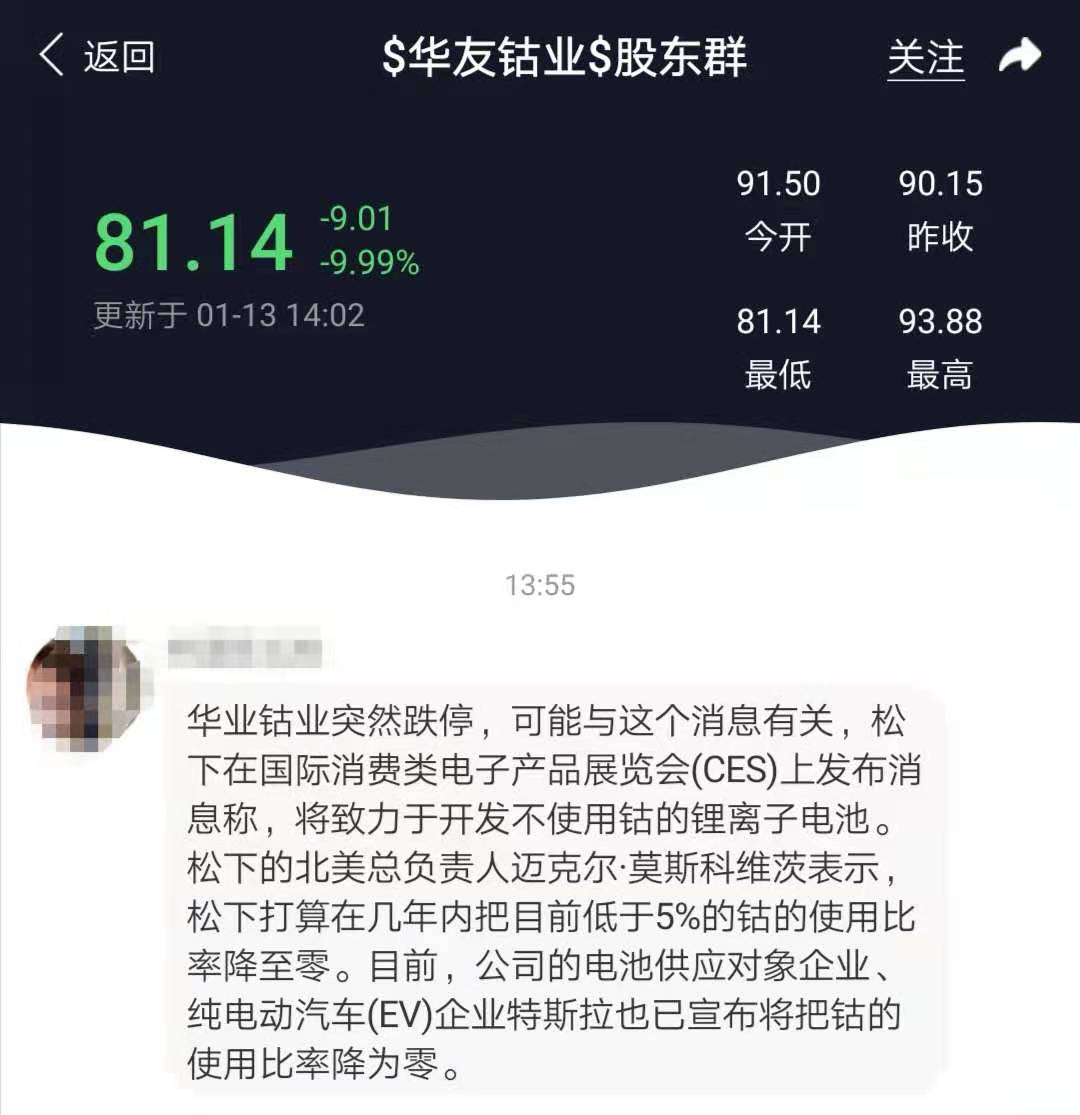Follow the group via 关注
Screen dimensions: 1080x1115
pyautogui.click(x=925, y=57)
